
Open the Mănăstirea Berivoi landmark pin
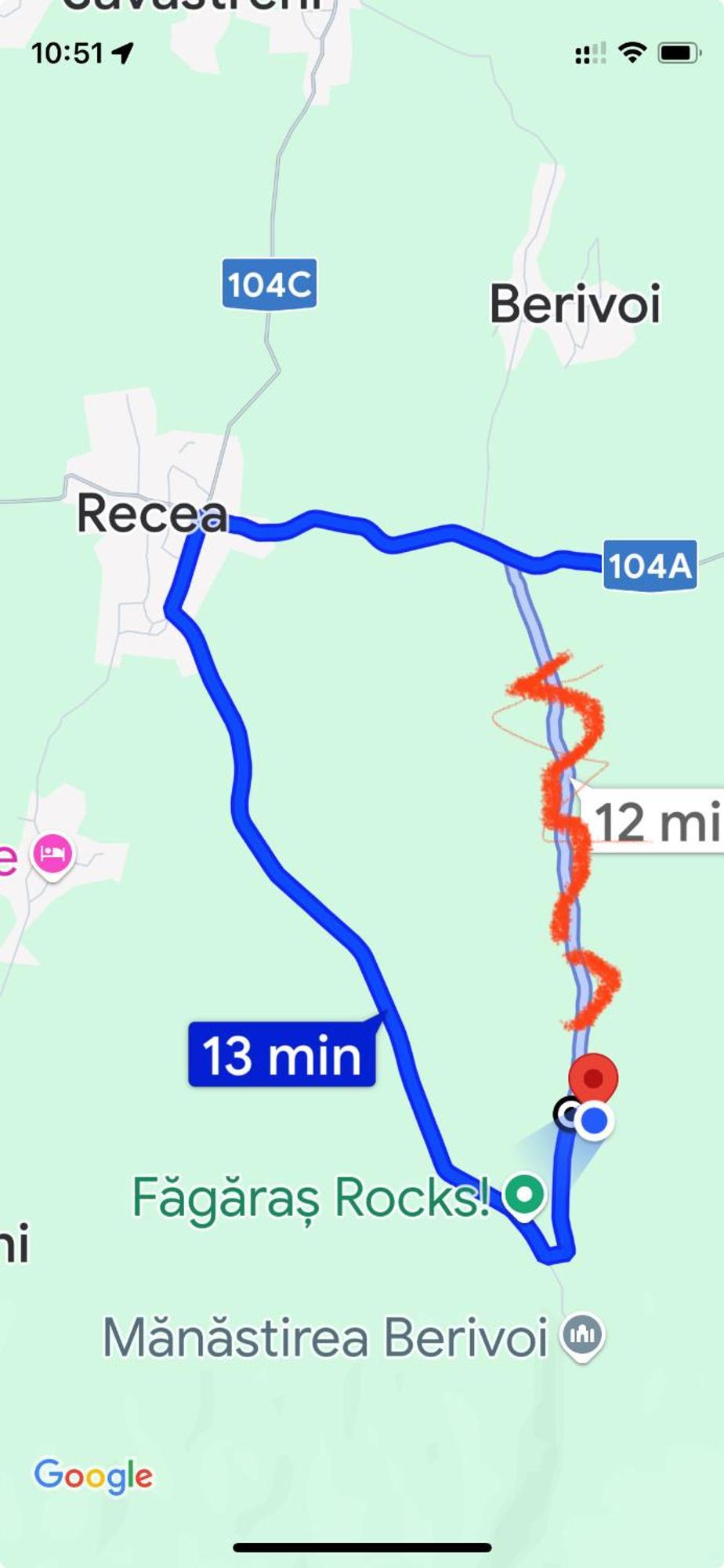tap(582, 1335)
